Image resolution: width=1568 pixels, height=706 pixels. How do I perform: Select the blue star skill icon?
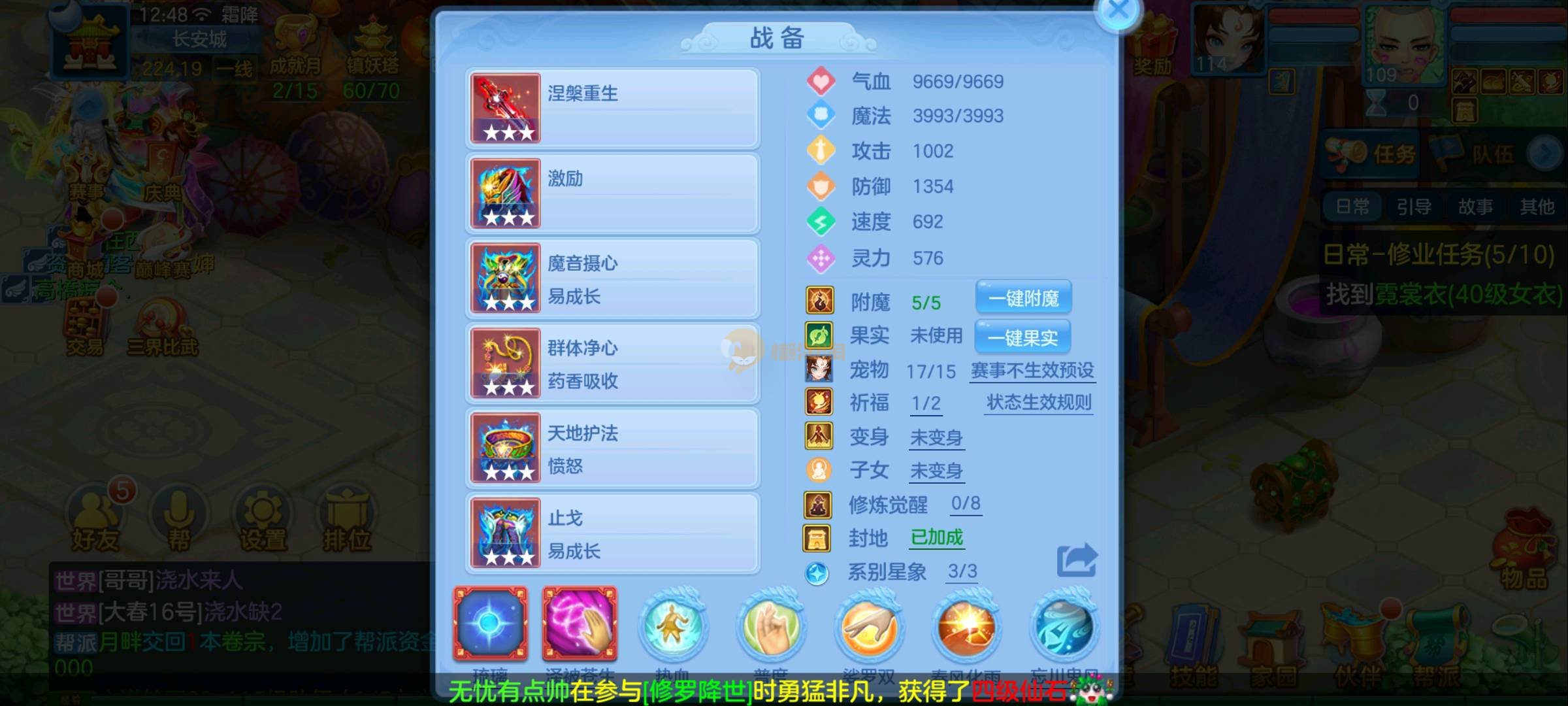coord(490,623)
